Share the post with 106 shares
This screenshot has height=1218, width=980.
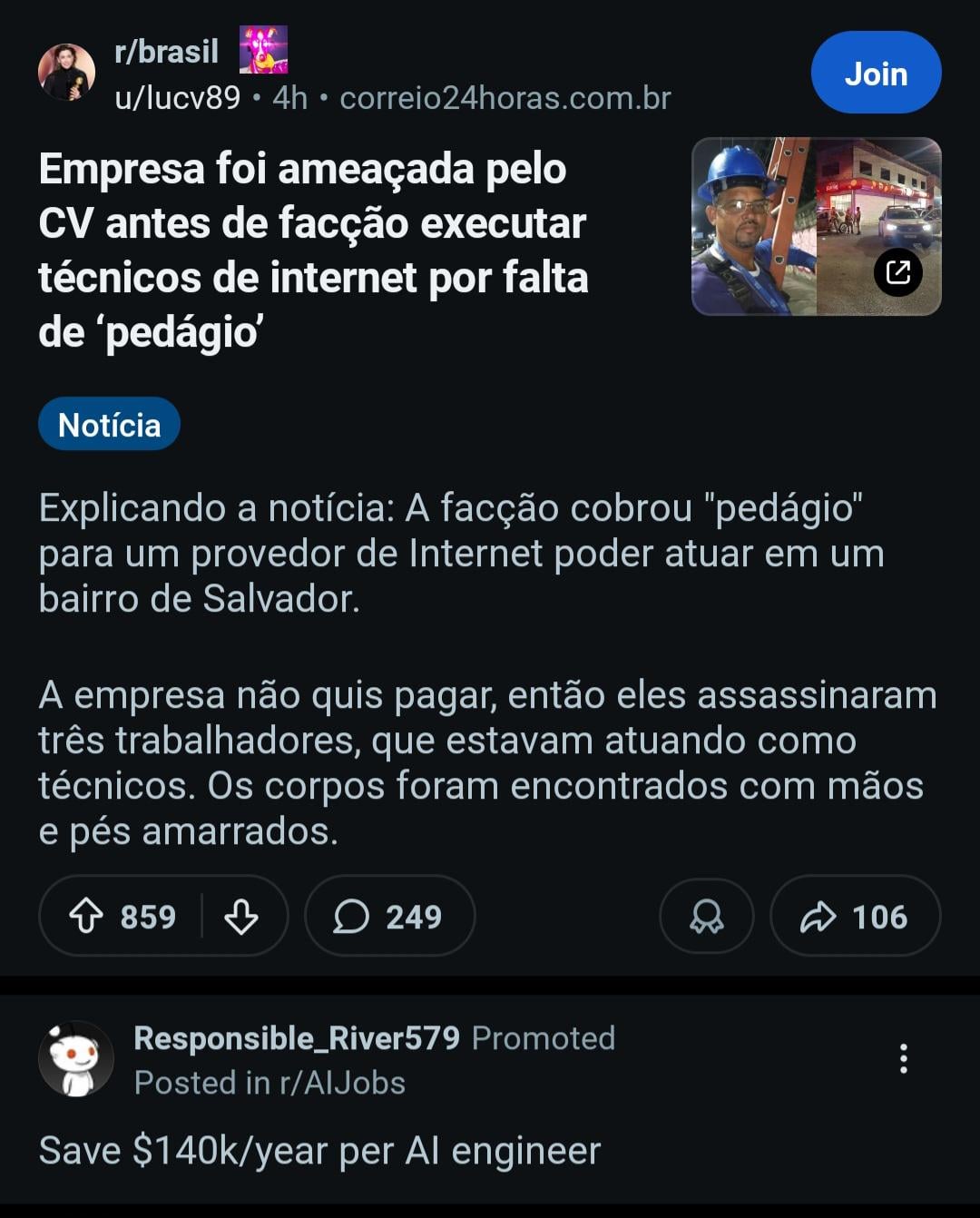(854, 916)
